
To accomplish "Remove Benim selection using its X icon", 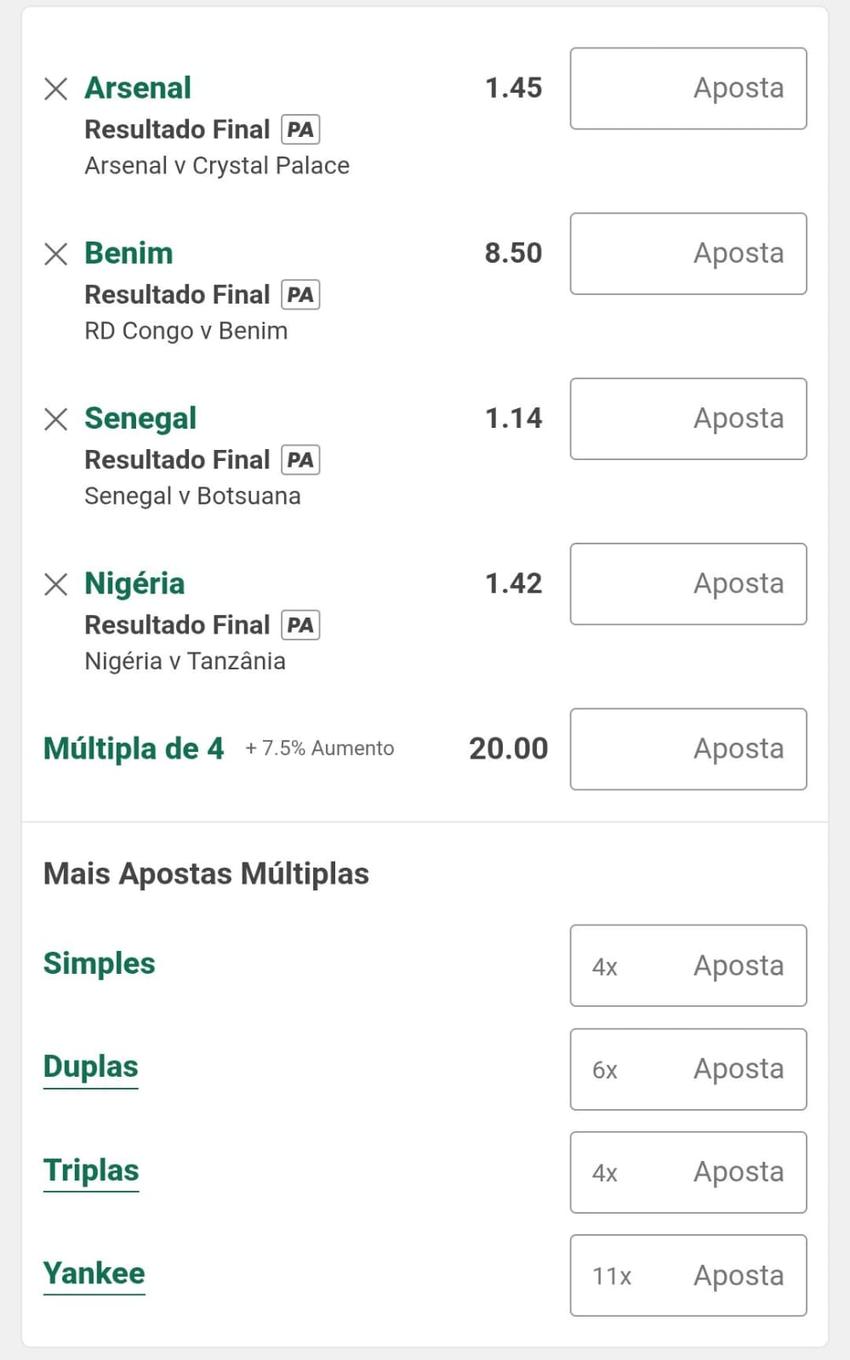I will [56, 254].
